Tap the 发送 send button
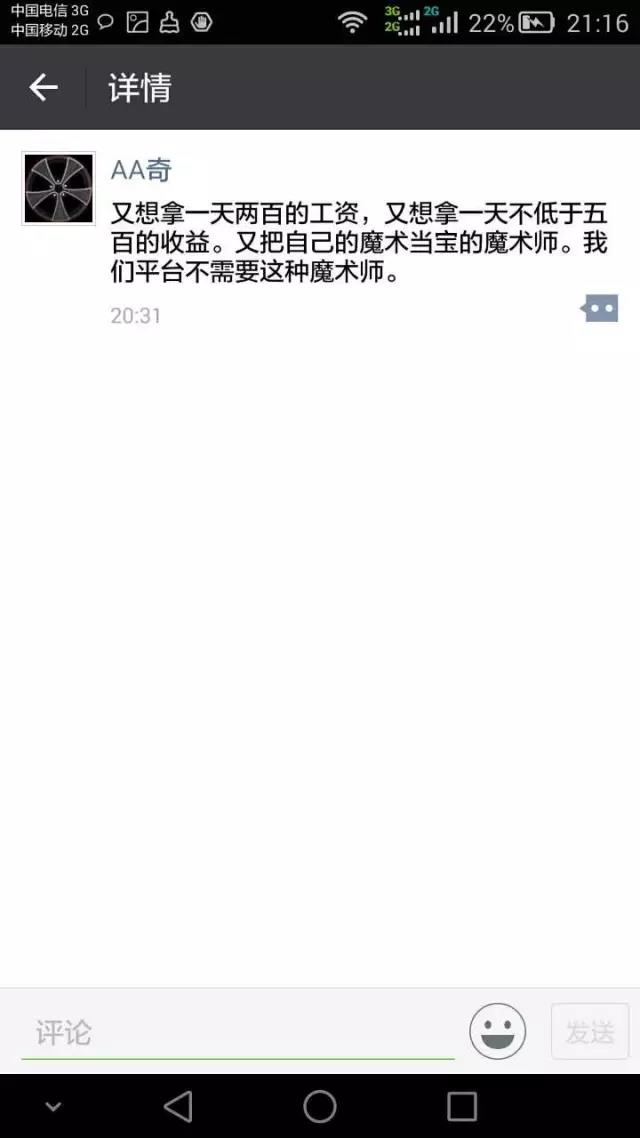Viewport: 640px width, 1138px height. pyautogui.click(x=590, y=1032)
